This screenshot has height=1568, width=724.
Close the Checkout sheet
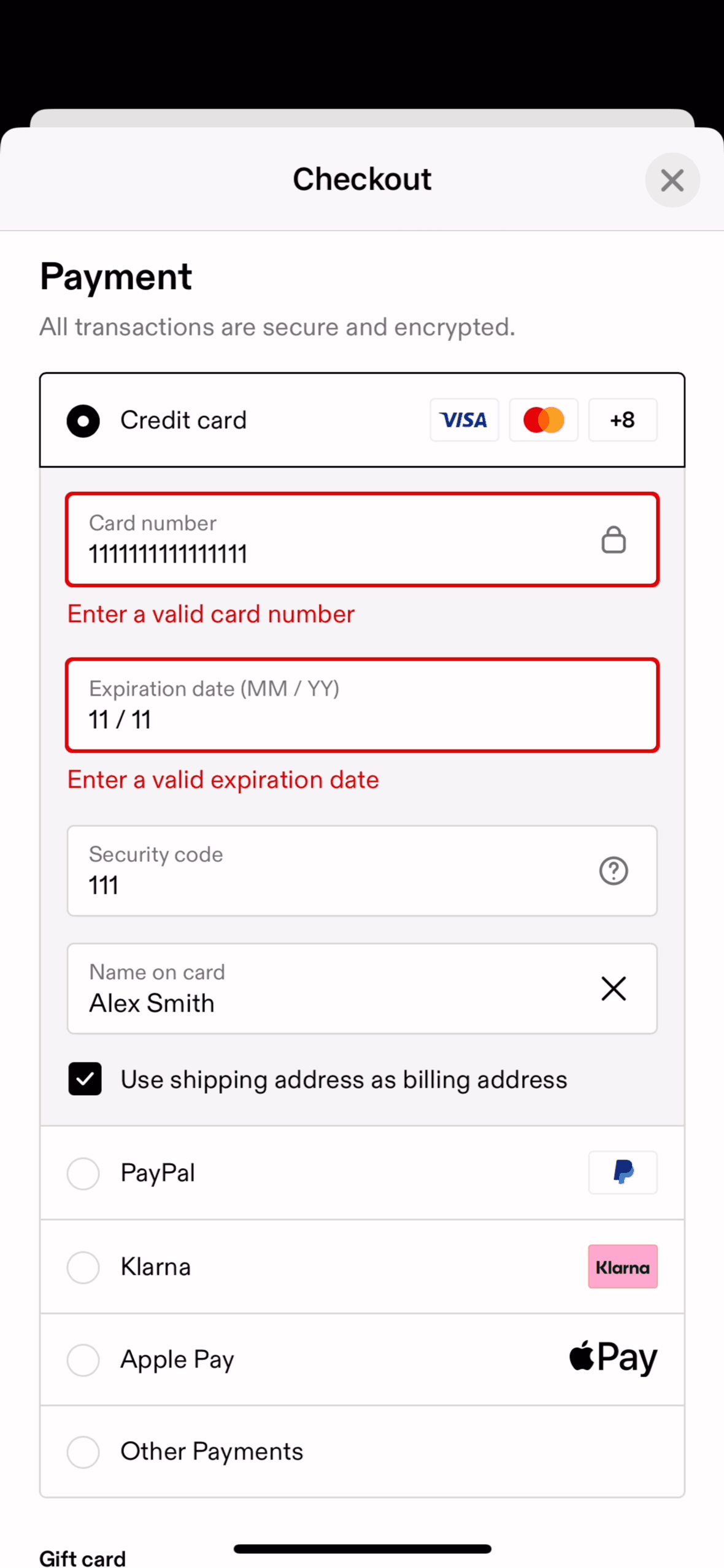pos(672,180)
